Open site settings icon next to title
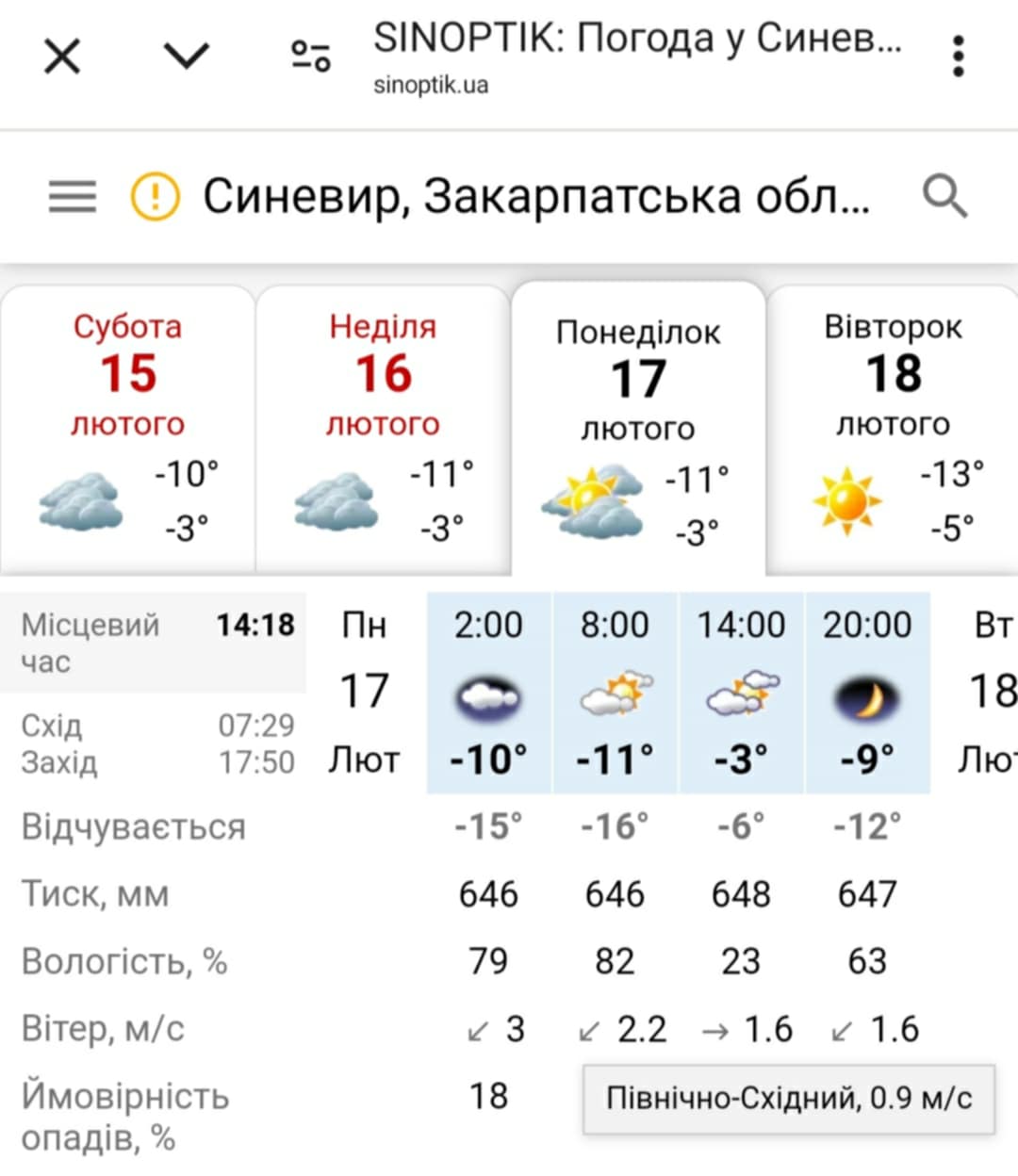 tap(310, 57)
